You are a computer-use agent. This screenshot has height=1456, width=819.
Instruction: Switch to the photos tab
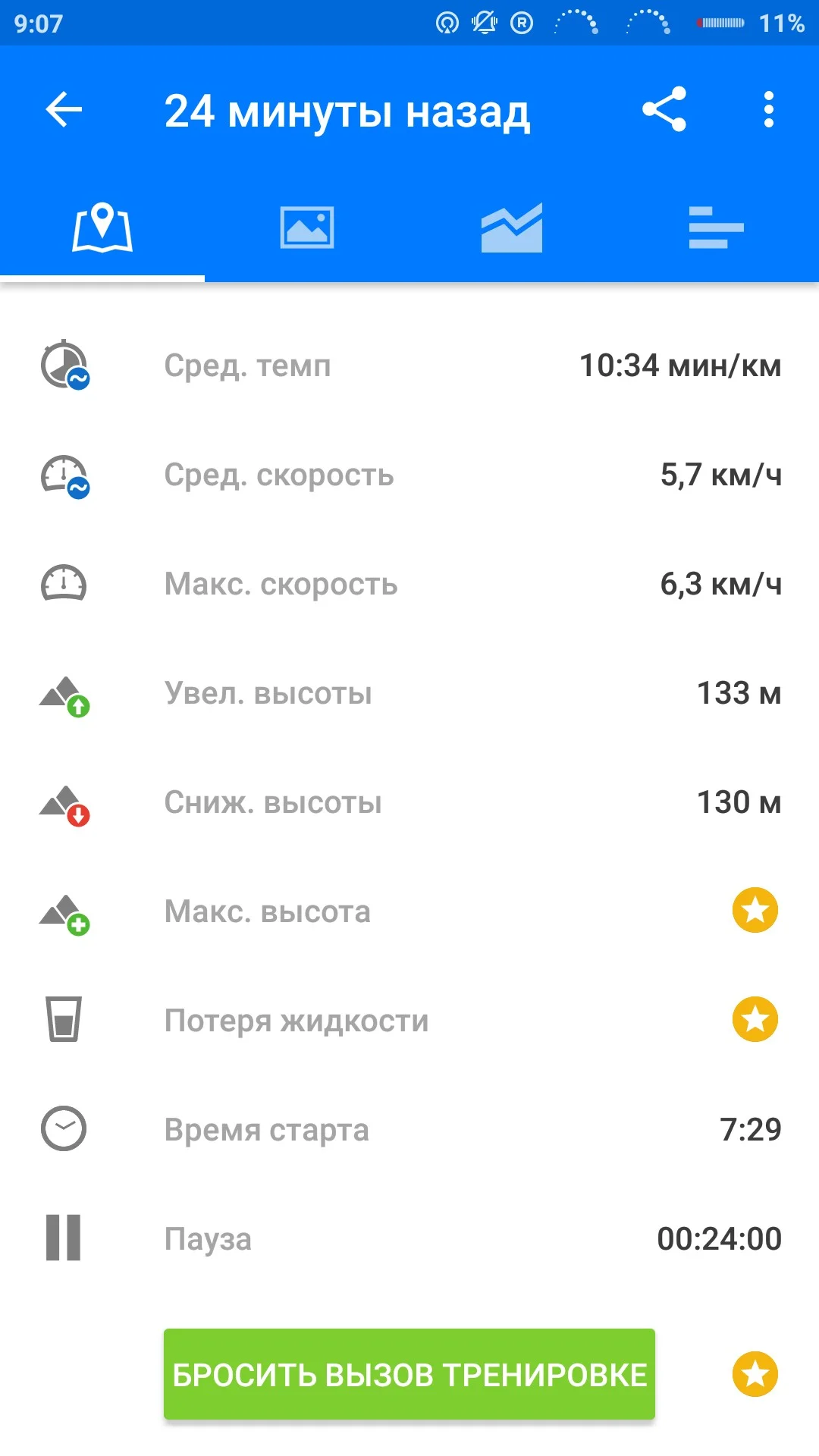(x=307, y=227)
